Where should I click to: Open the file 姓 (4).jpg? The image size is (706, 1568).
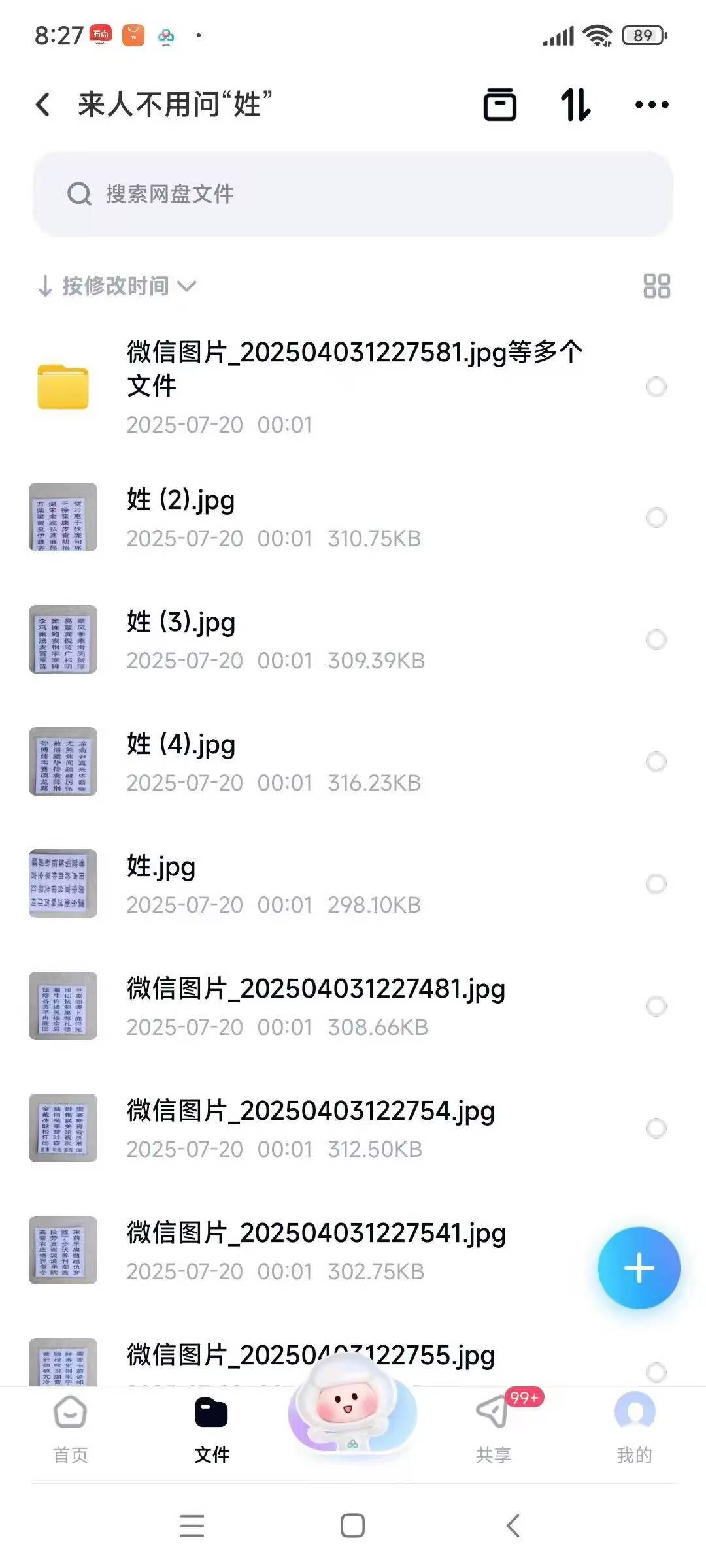pyautogui.click(x=181, y=745)
